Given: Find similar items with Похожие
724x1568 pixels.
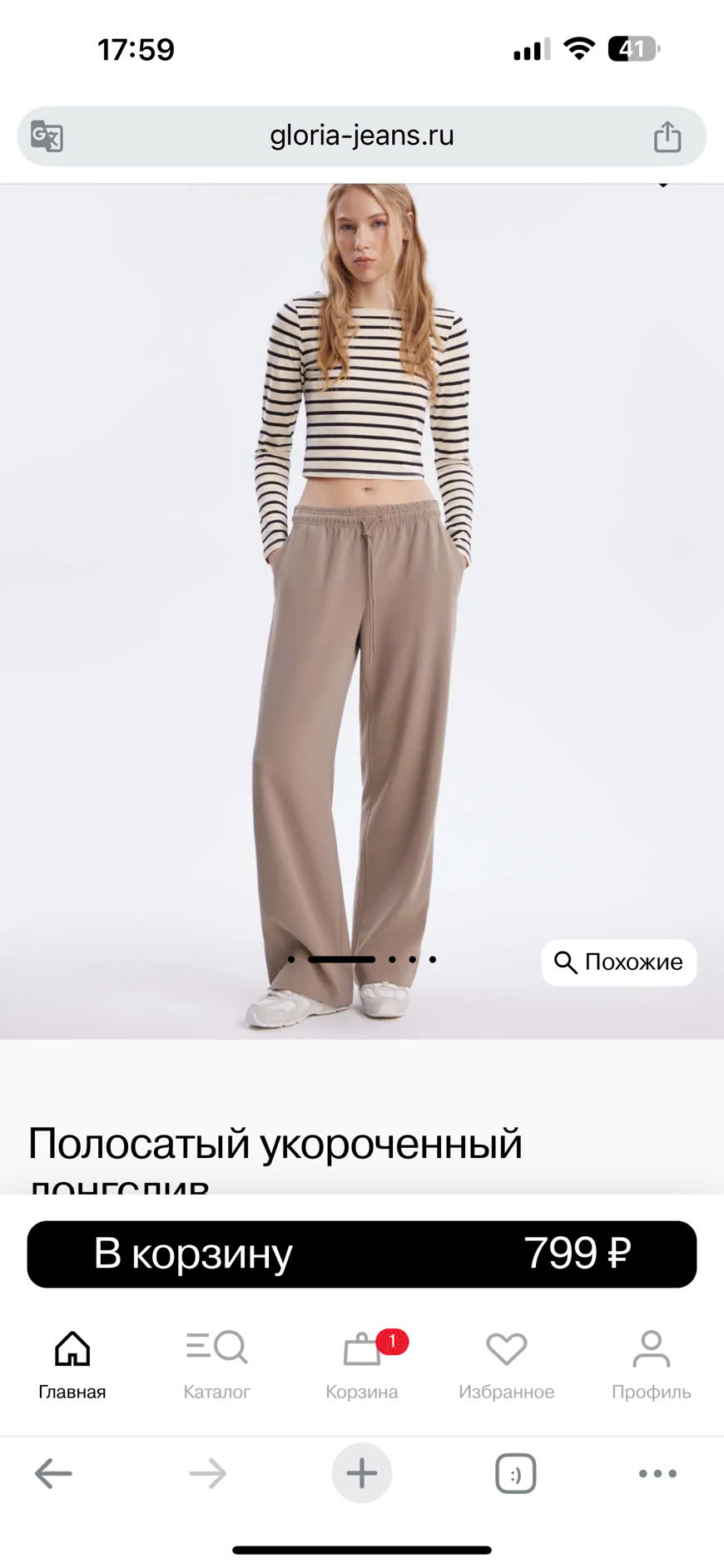Looking at the screenshot, I should click(x=618, y=962).
